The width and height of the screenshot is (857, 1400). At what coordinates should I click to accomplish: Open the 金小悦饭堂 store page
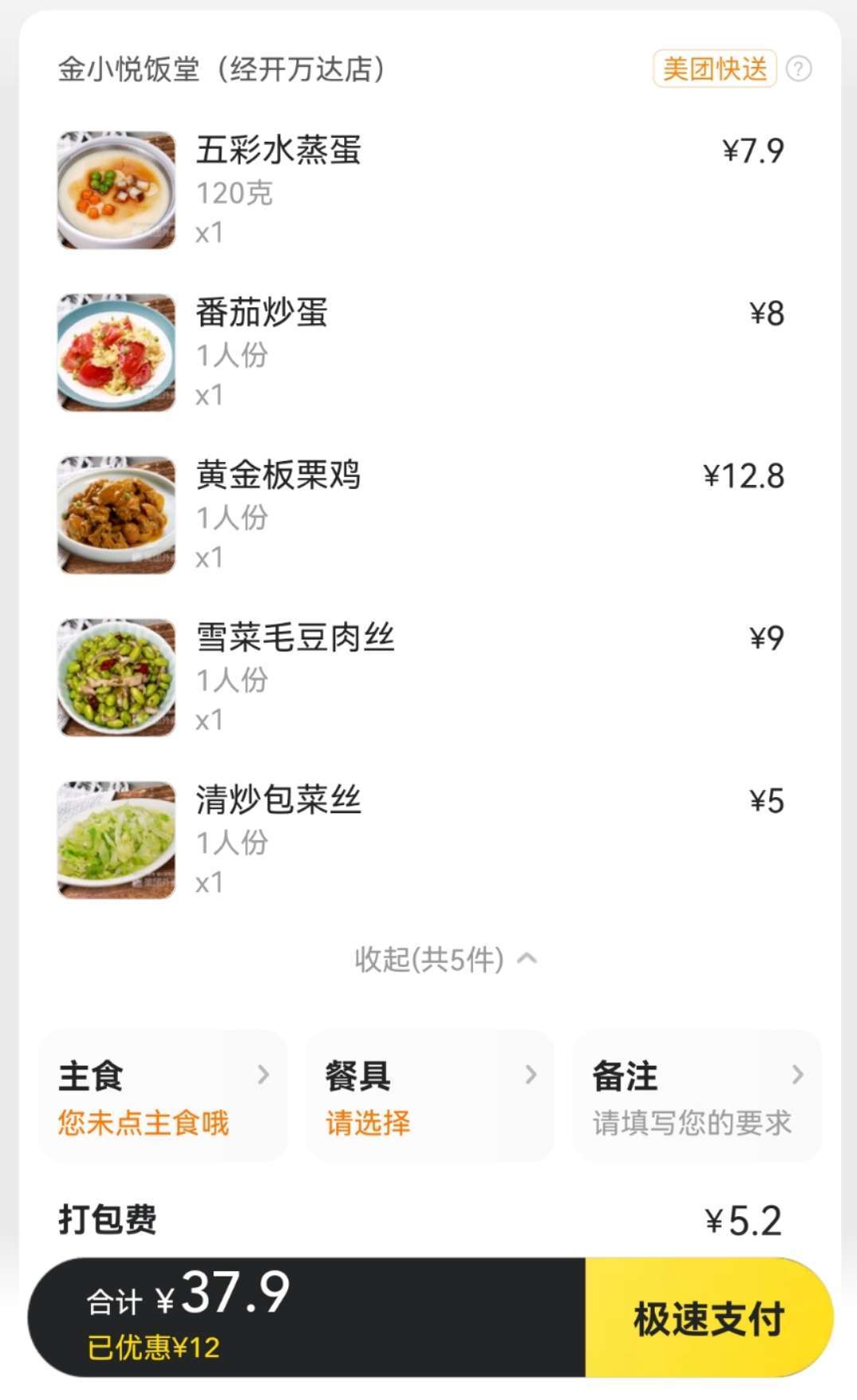coord(221,69)
